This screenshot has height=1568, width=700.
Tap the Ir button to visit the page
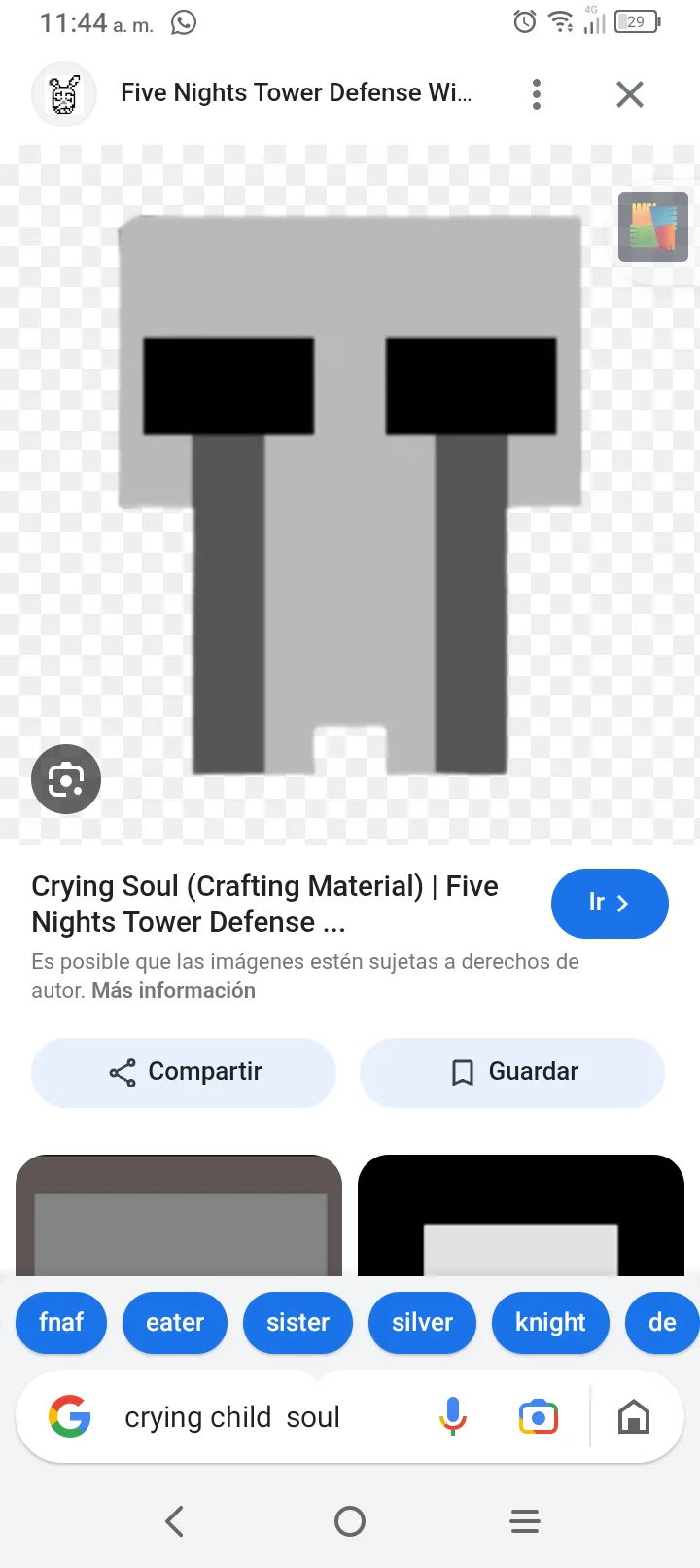609,903
